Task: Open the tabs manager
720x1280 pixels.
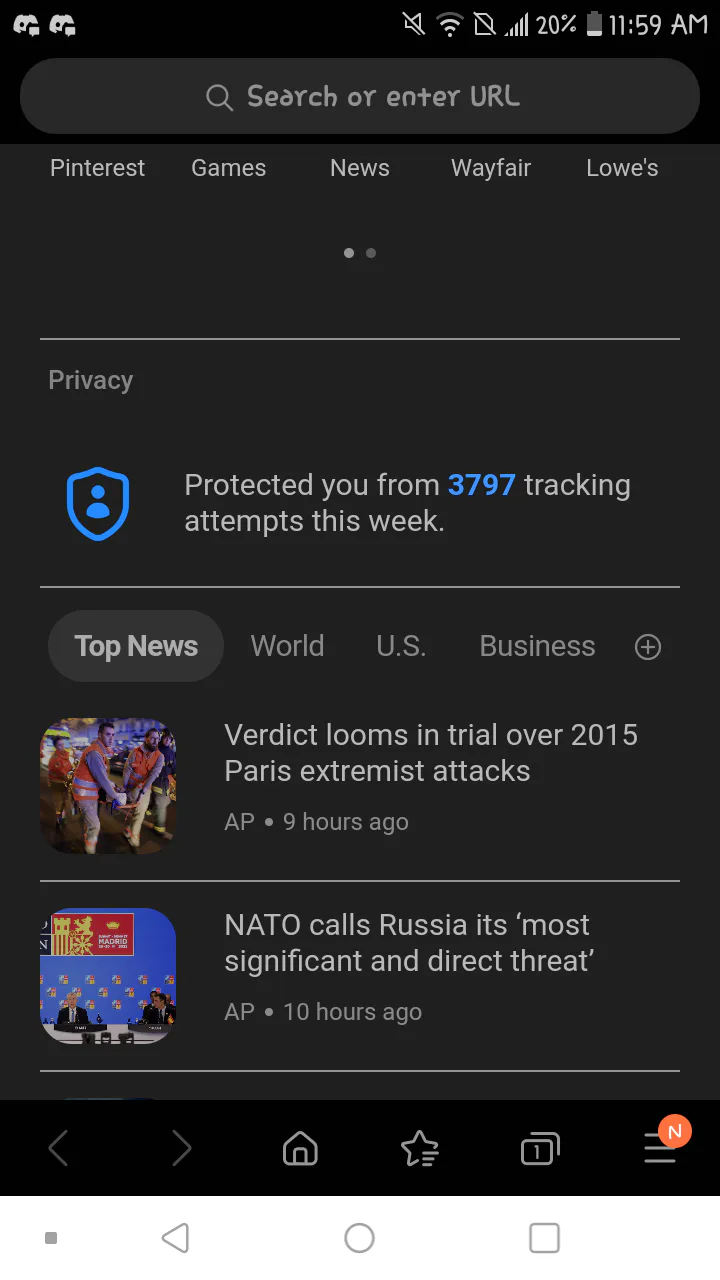Action: click(x=540, y=1148)
